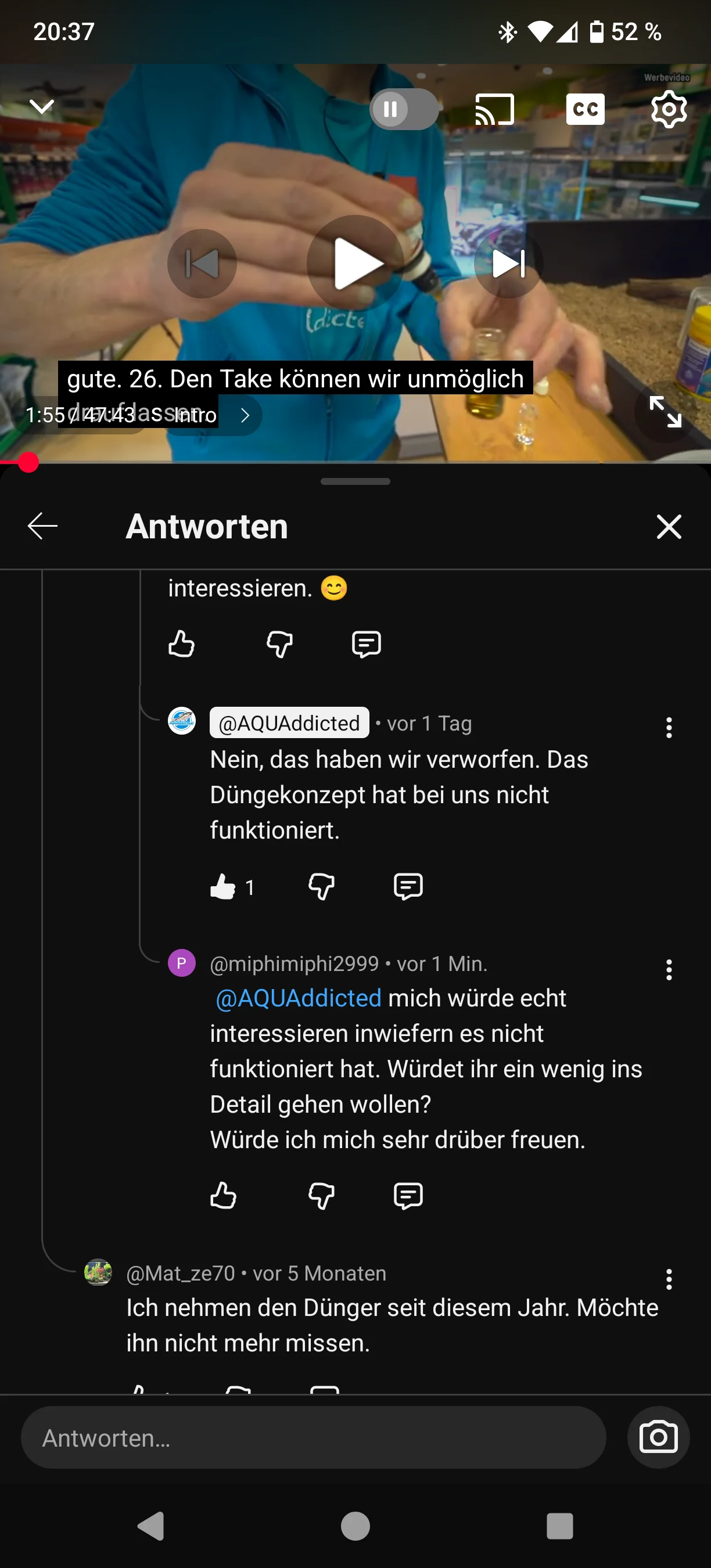
Task: Open options menu for @Mat_ze70's comment
Action: pyautogui.click(x=669, y=1279)
